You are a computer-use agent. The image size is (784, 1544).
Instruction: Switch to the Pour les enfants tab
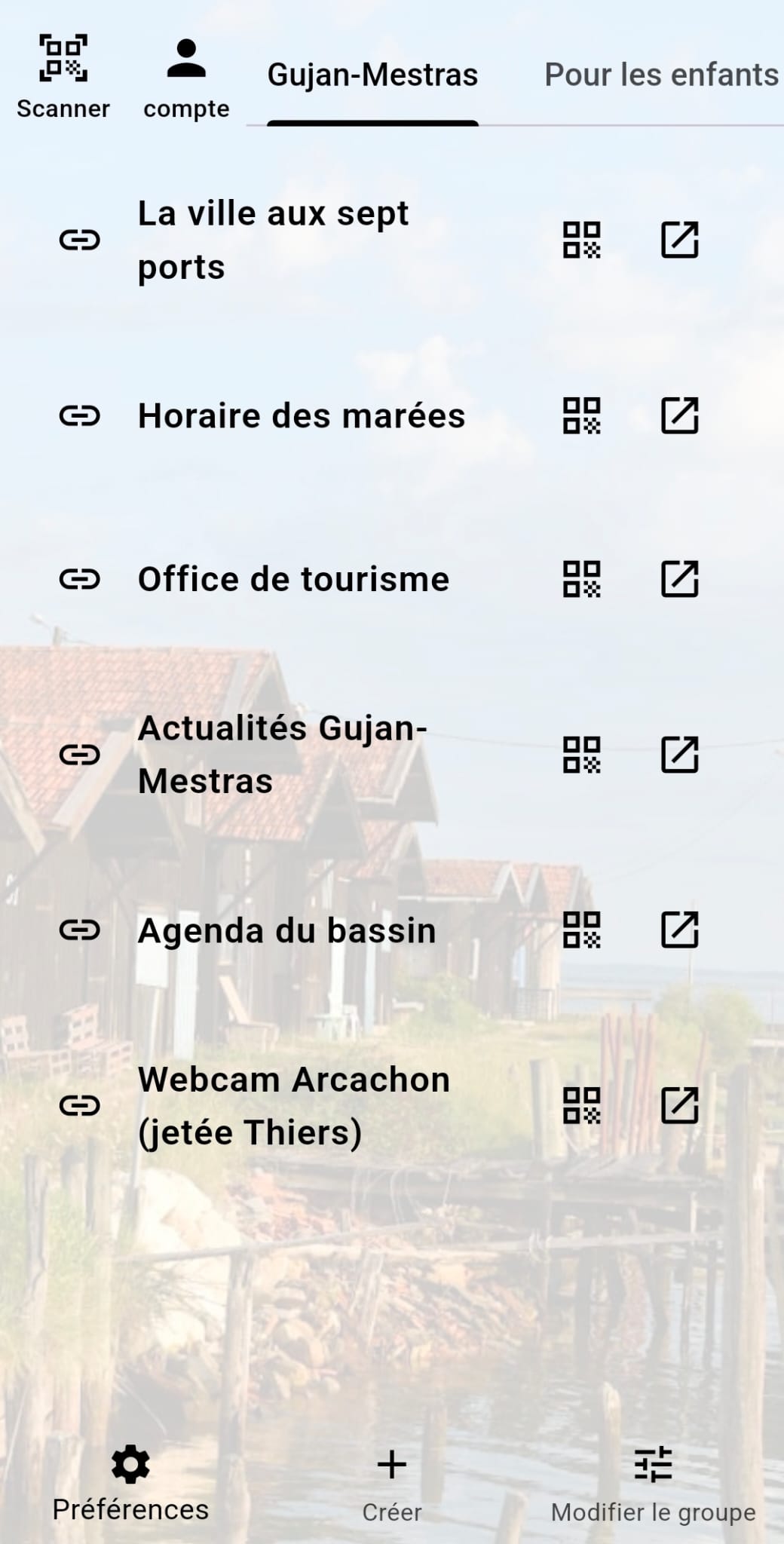pyautogui.click(x=661, y=75)
